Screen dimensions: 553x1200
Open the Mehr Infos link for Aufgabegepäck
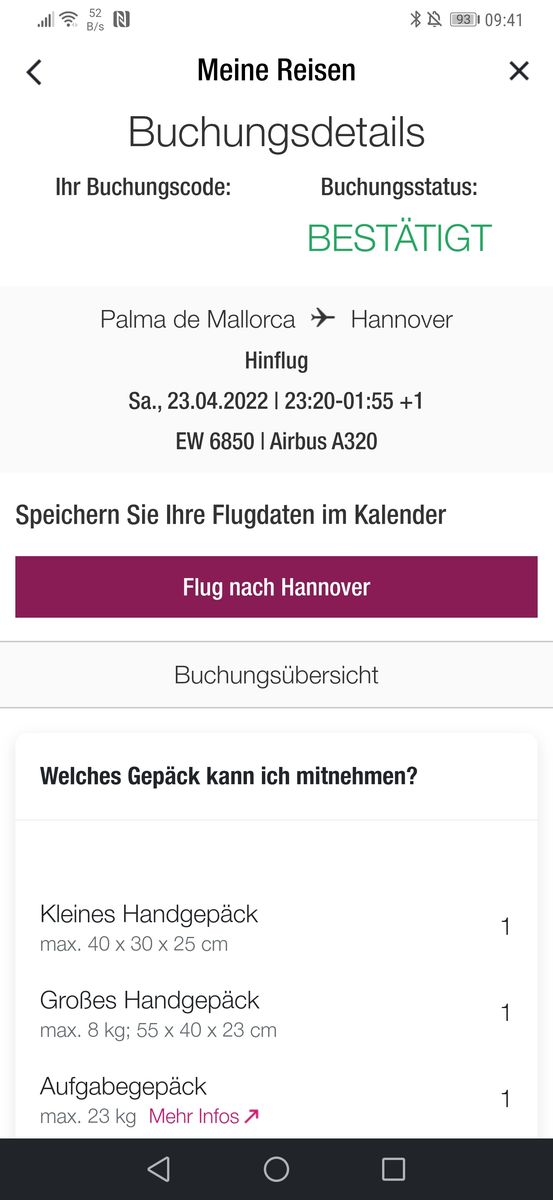coord(204,1116)
